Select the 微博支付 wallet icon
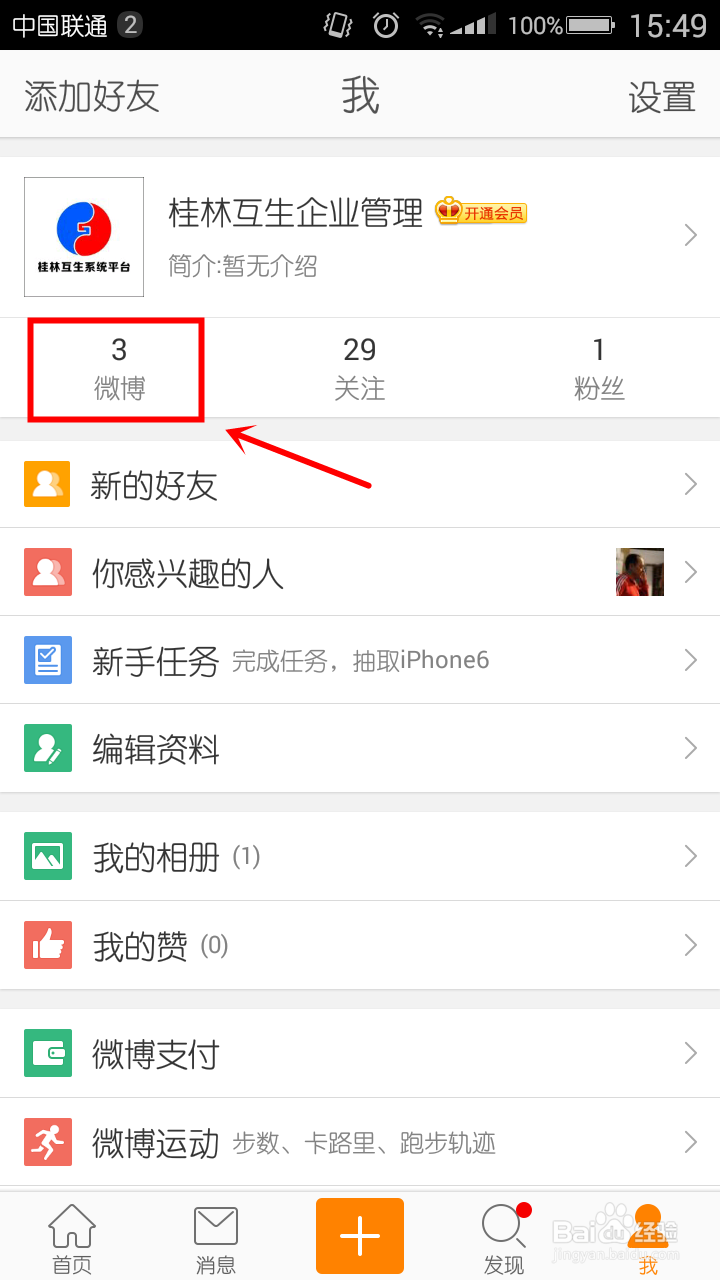The height and width of the screenshot is (1280, 720). [x=46, y=1053]
